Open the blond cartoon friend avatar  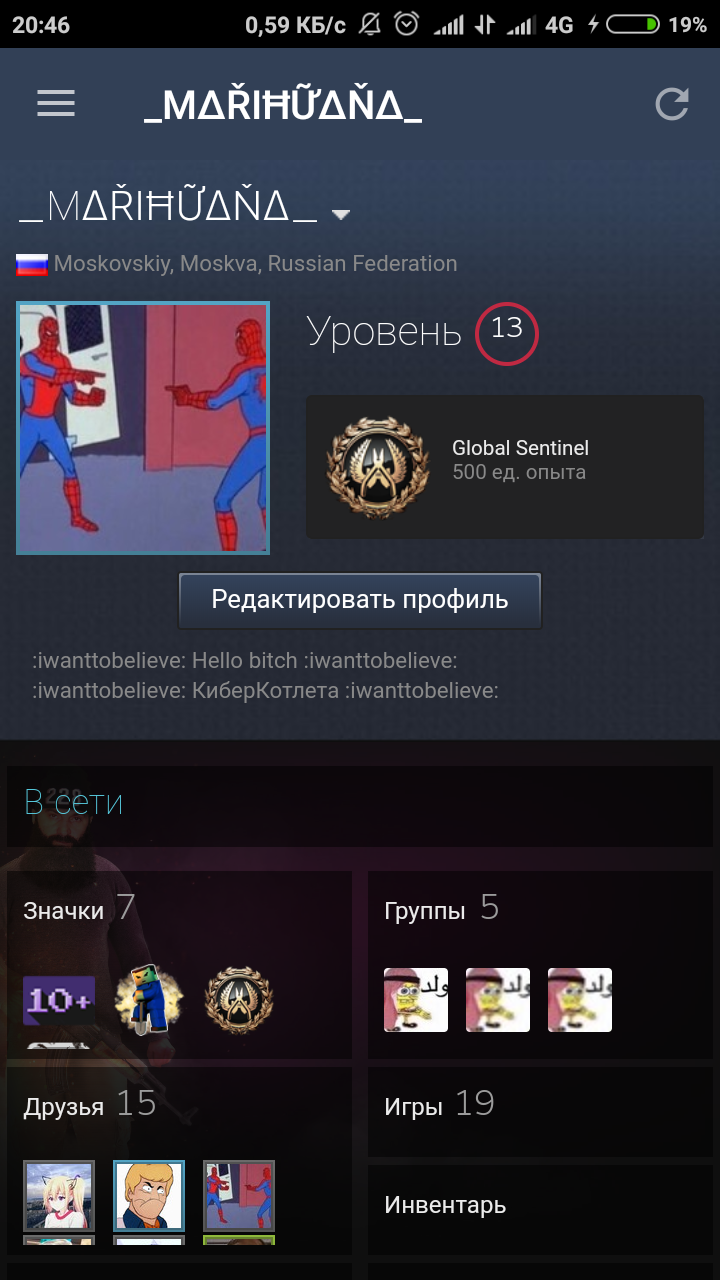click(149, 1196)
